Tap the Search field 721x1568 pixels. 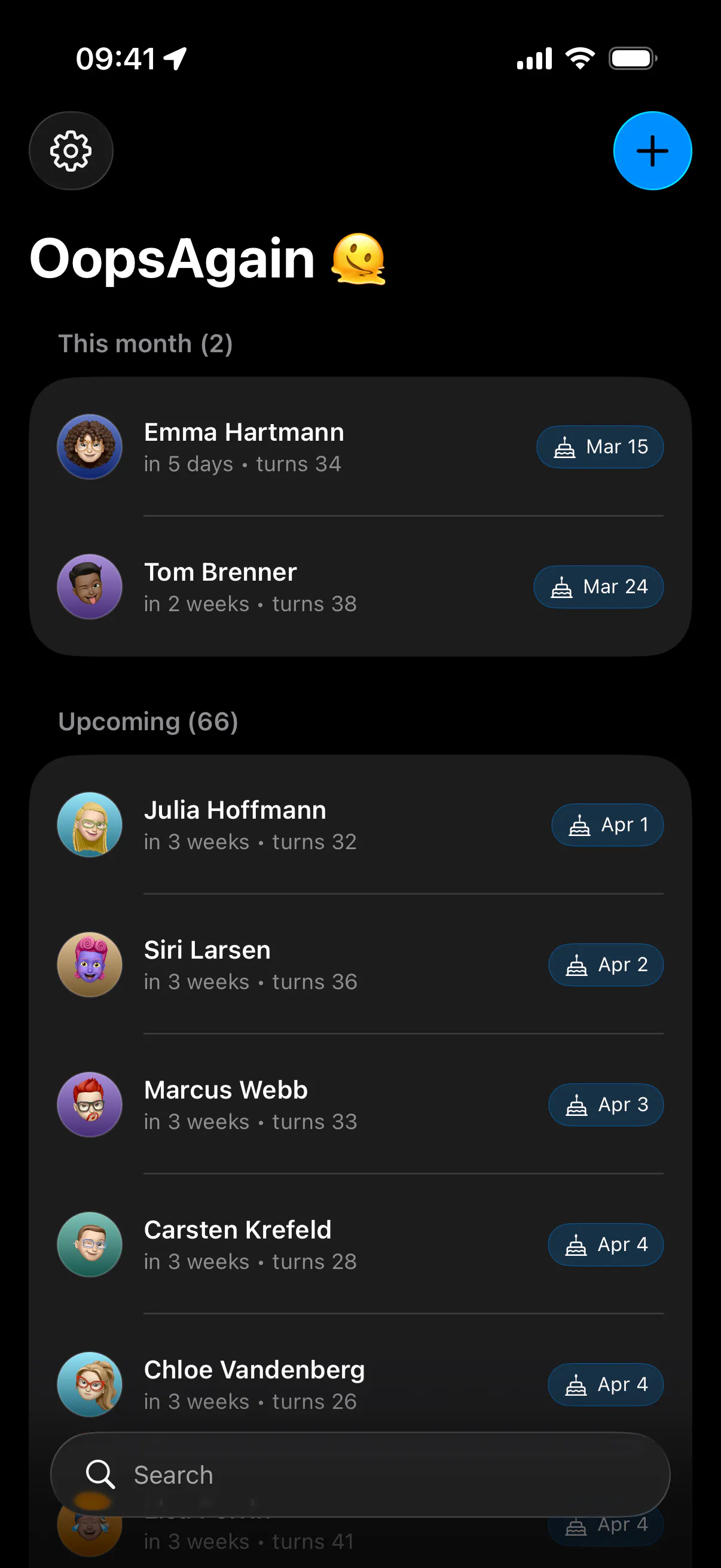point(360,1475)
